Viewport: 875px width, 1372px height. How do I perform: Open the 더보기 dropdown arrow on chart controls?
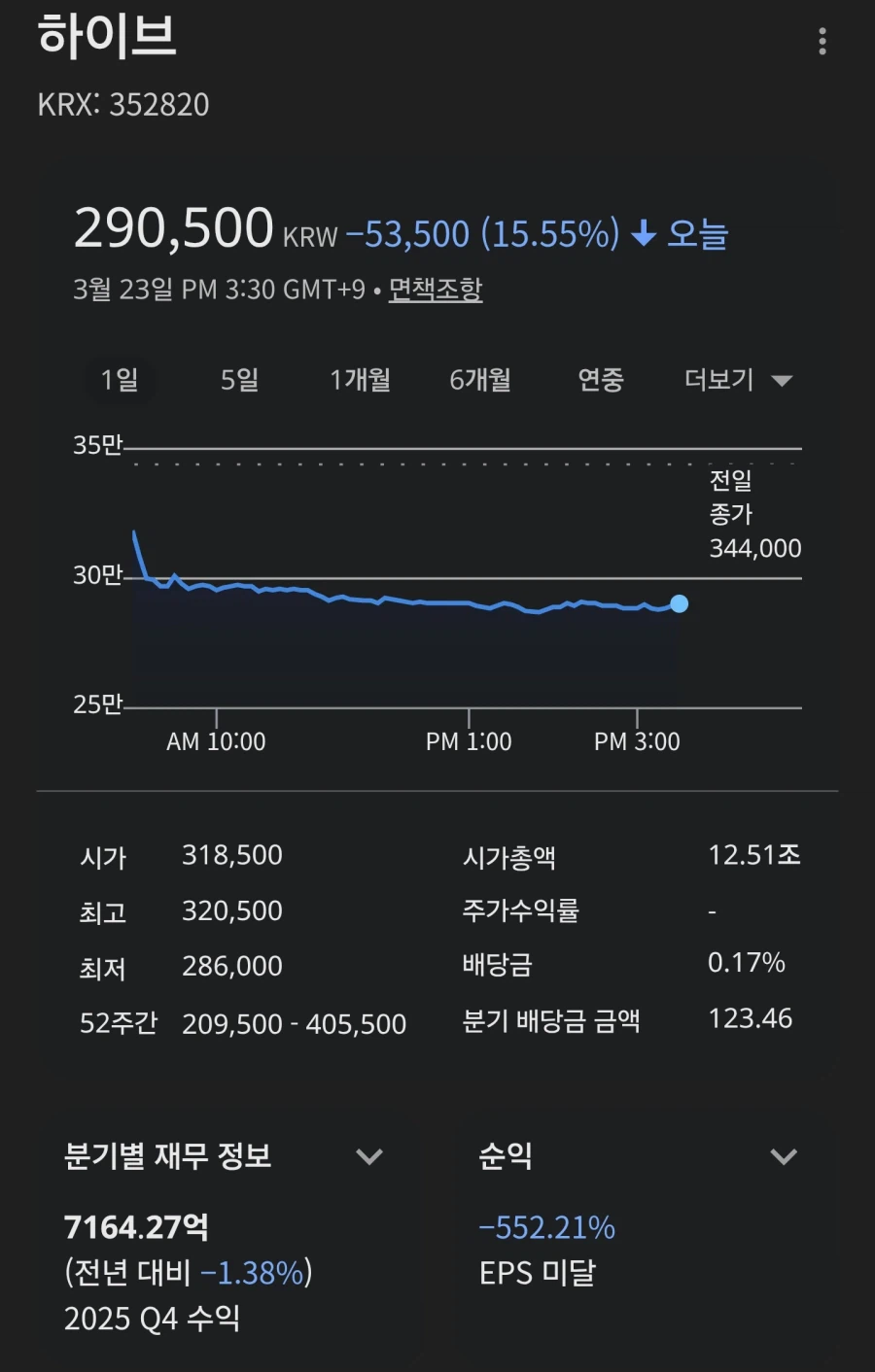783,381
